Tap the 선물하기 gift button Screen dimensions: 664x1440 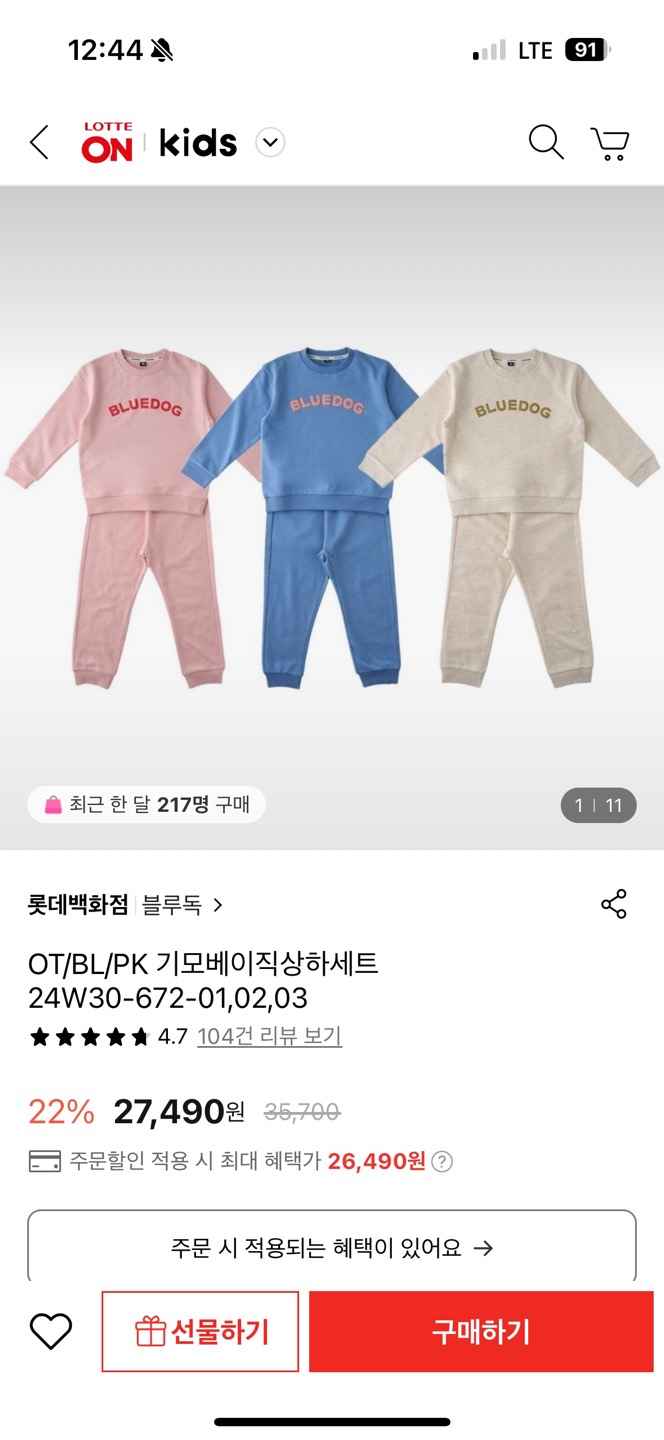[x=200, y=1331]
